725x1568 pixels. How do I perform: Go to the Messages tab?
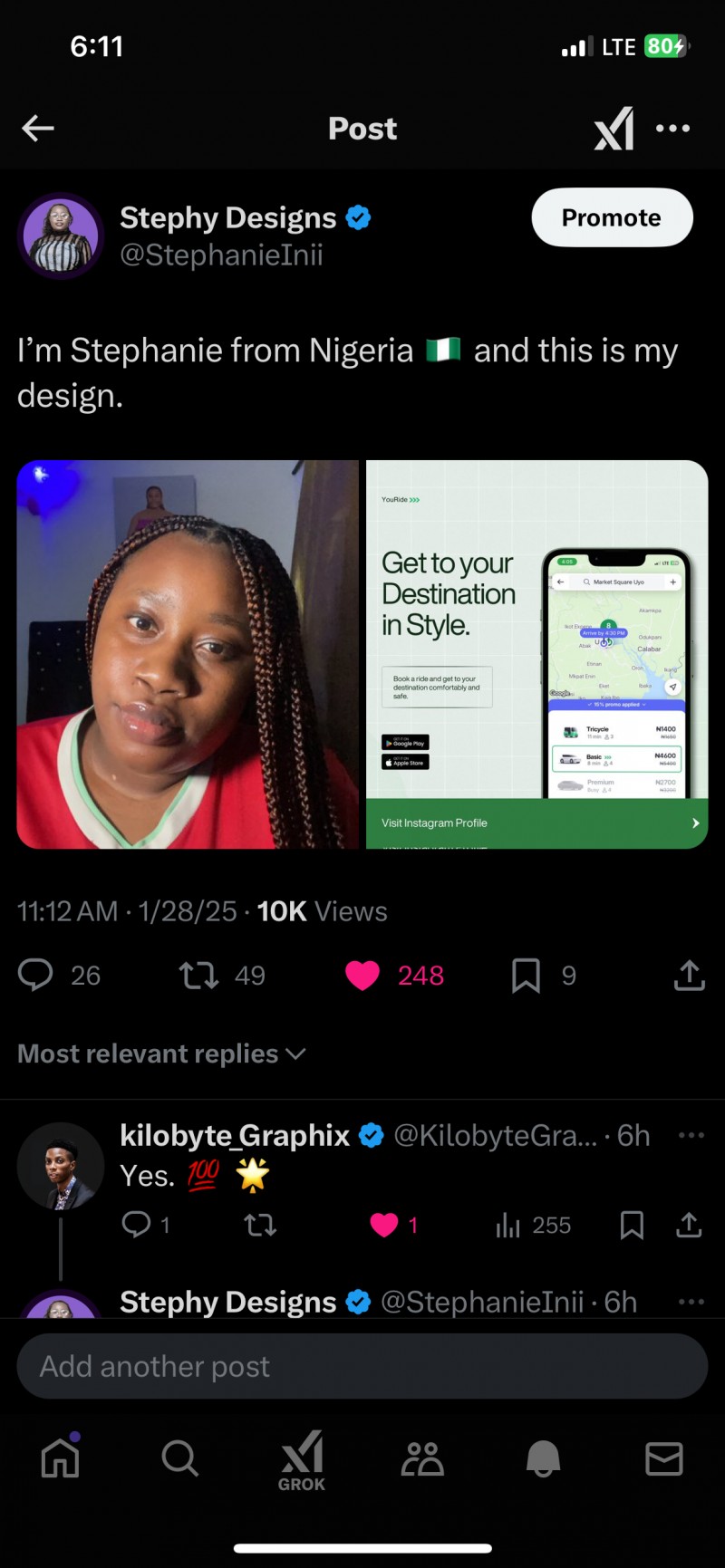click(x=663, y=1458)
